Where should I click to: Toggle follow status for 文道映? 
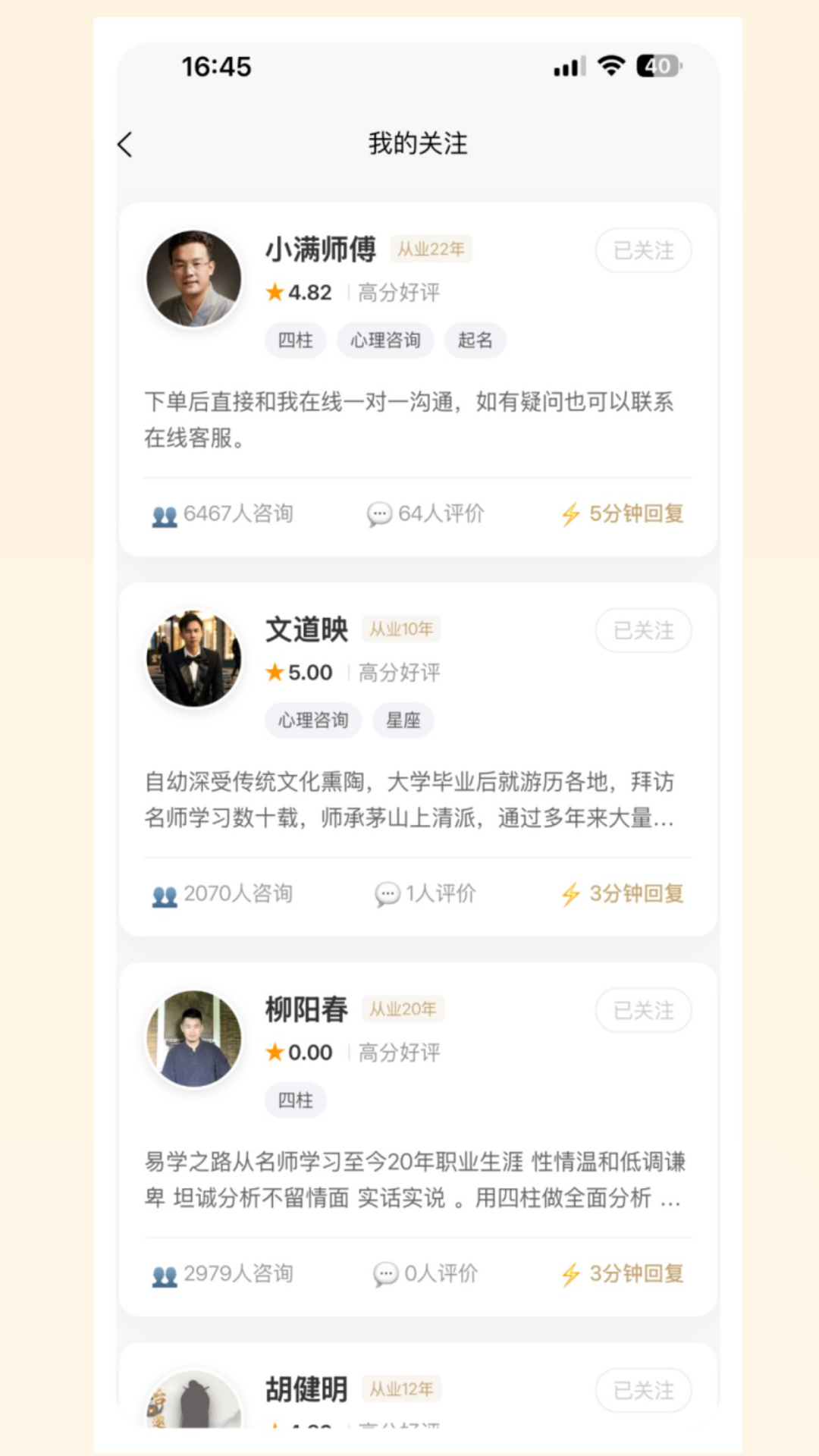[643, 630]
